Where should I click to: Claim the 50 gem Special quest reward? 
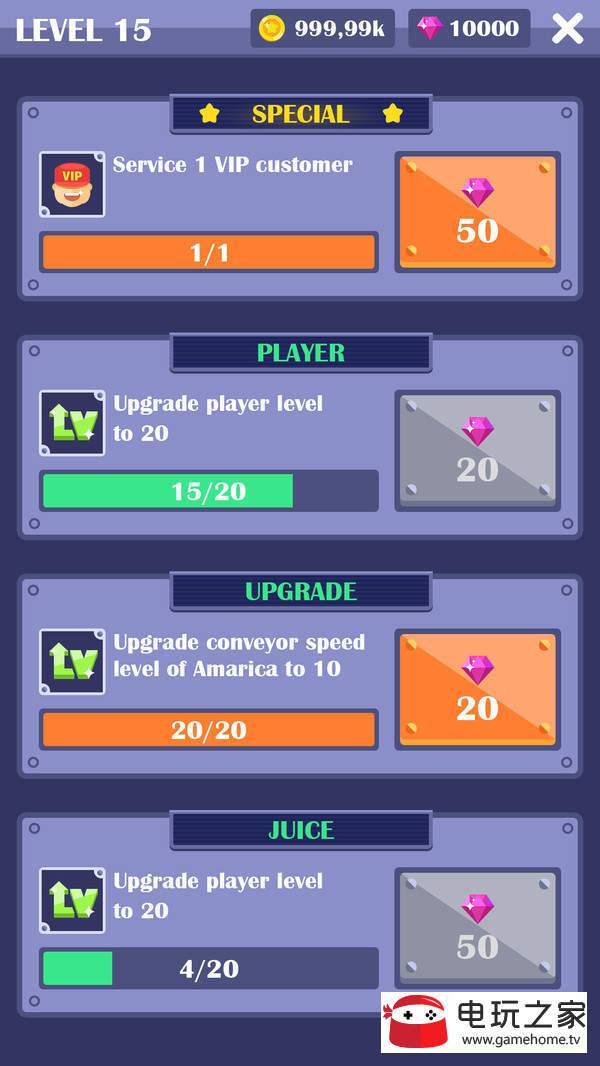click(x=477, y=212)
